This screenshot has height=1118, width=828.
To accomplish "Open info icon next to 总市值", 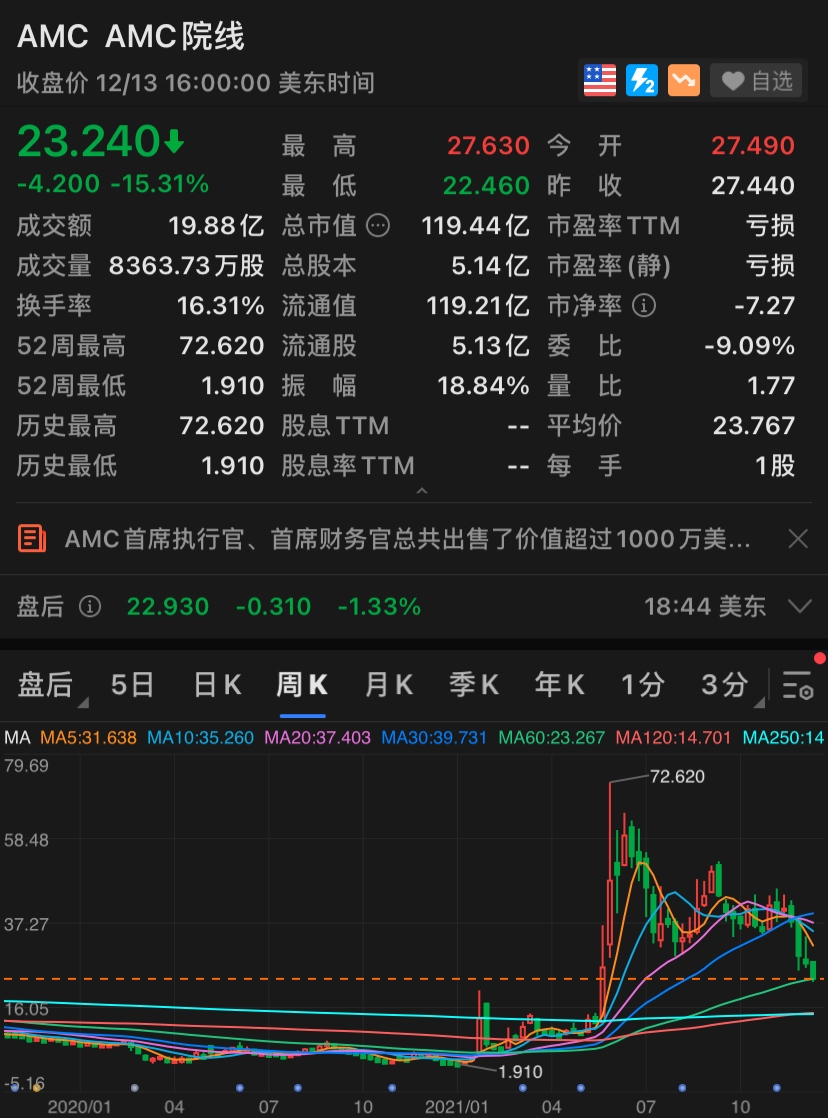I will click(x=378, y=226).
